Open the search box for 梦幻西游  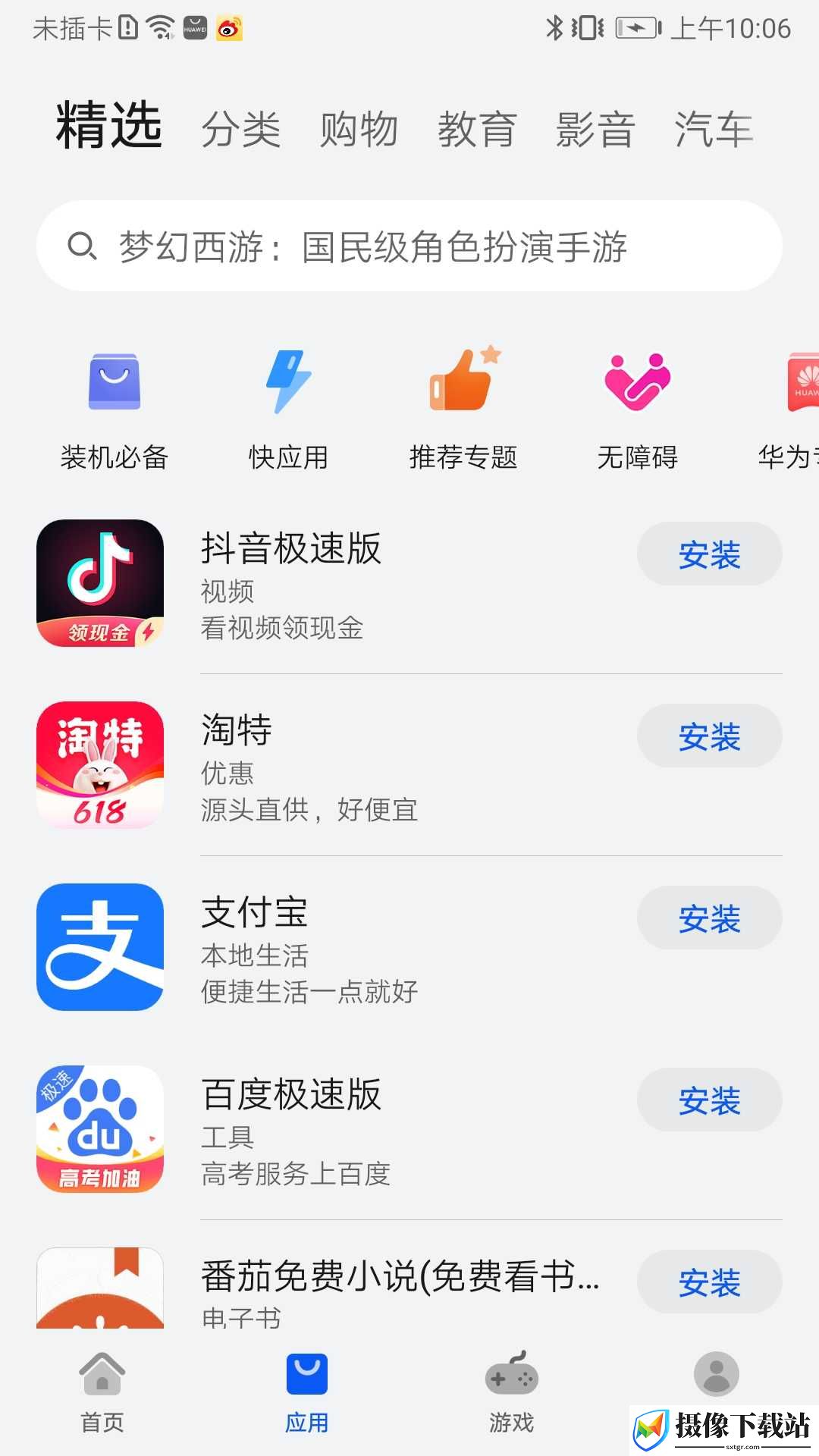point(409,246)
